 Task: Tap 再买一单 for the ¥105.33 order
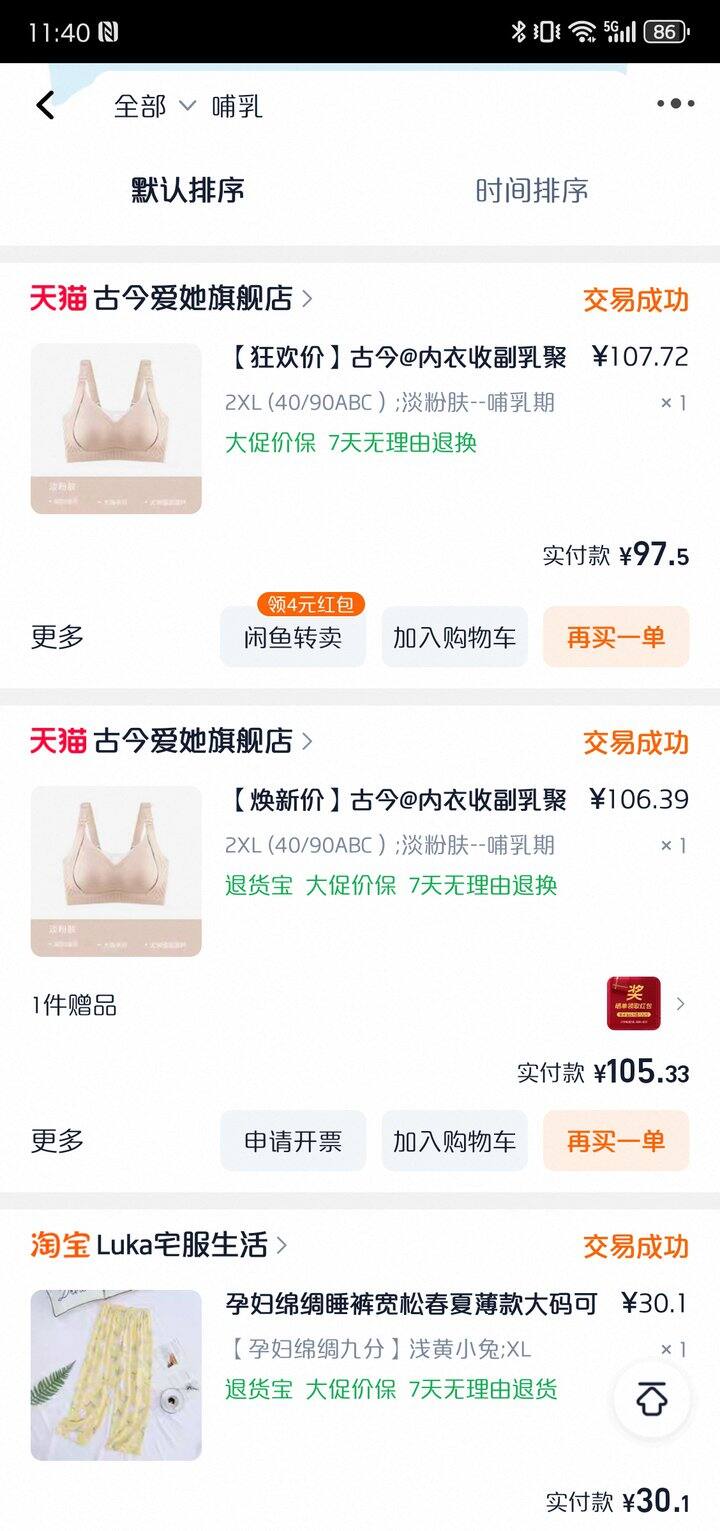coord(616,1141)
